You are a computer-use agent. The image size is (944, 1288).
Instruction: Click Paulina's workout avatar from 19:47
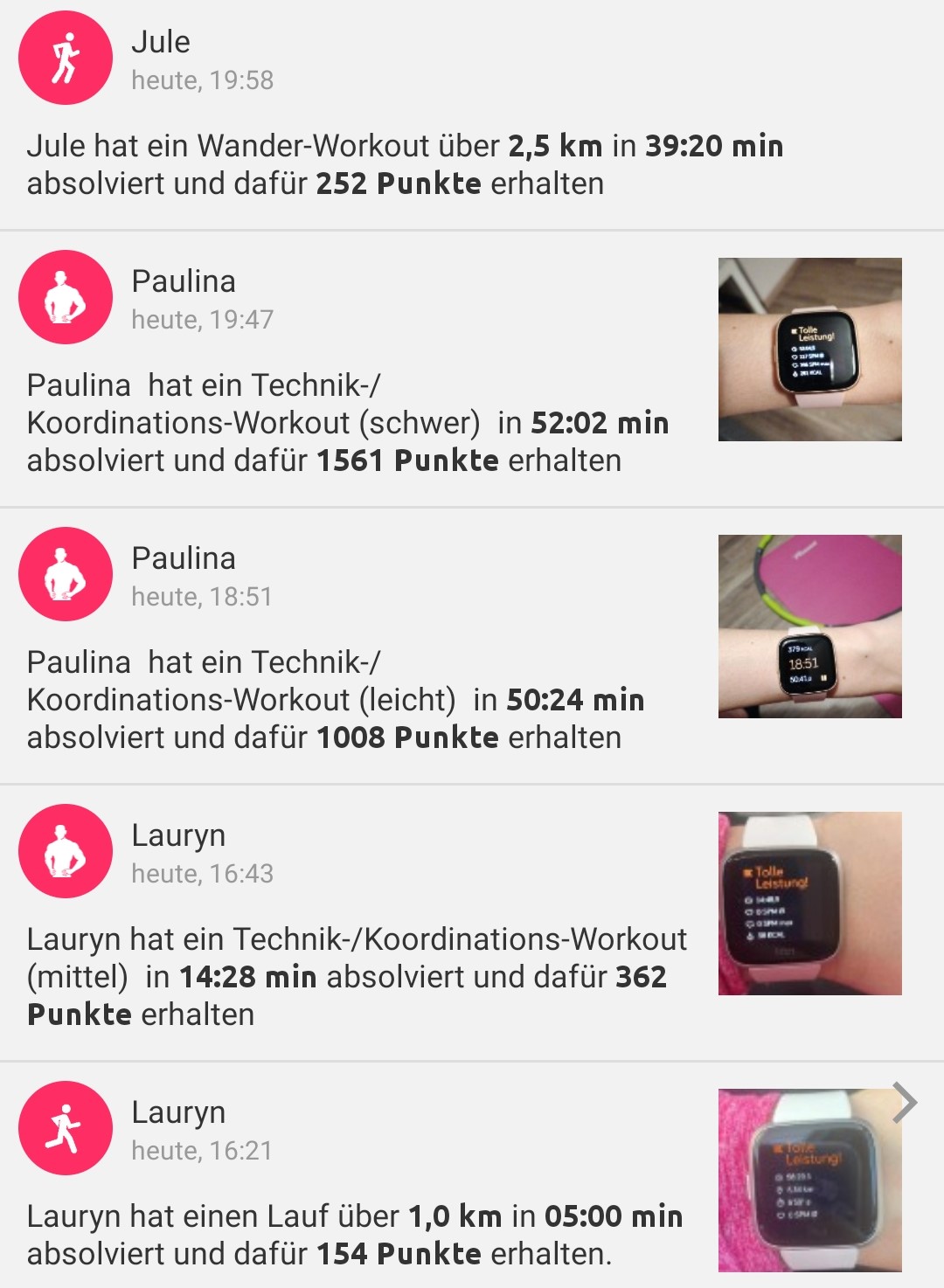click(x=65, y=297)
